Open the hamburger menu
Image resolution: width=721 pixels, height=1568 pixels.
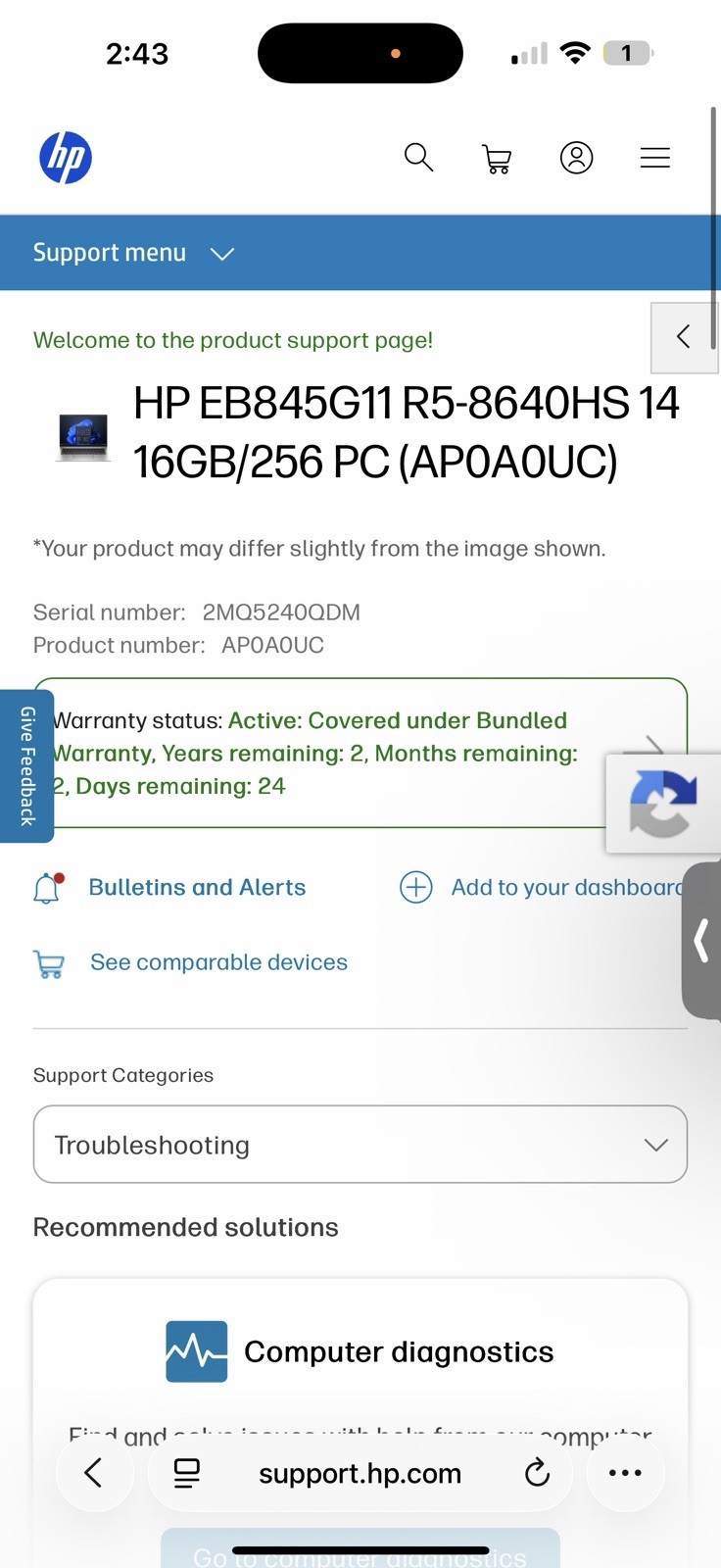click(x=655, y=158)
